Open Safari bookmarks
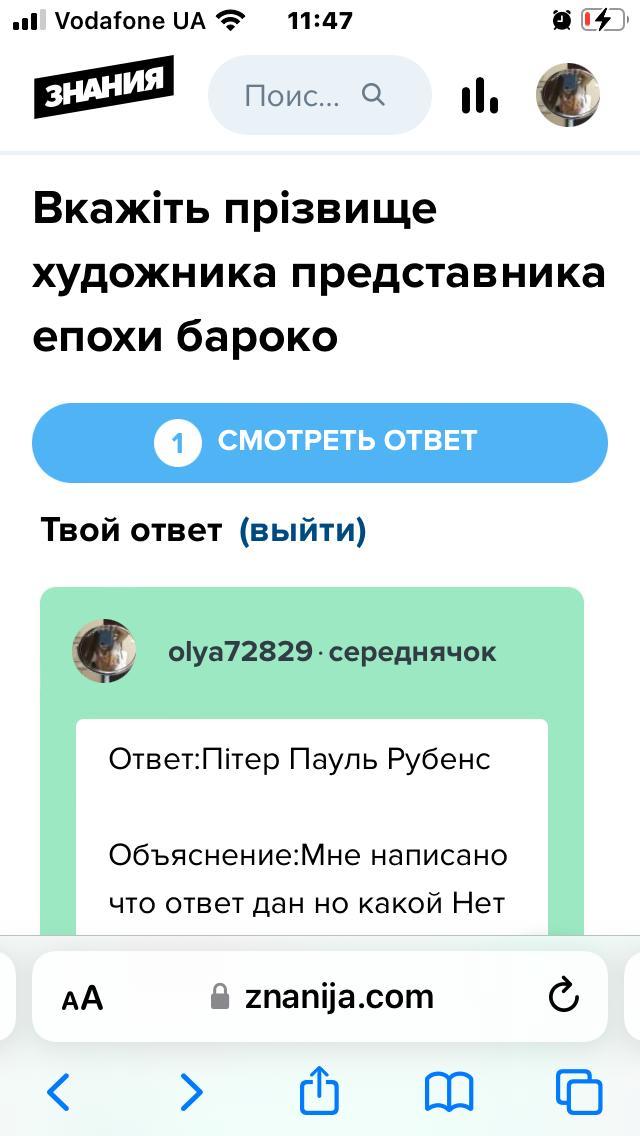 click(x=449, y=1092)
